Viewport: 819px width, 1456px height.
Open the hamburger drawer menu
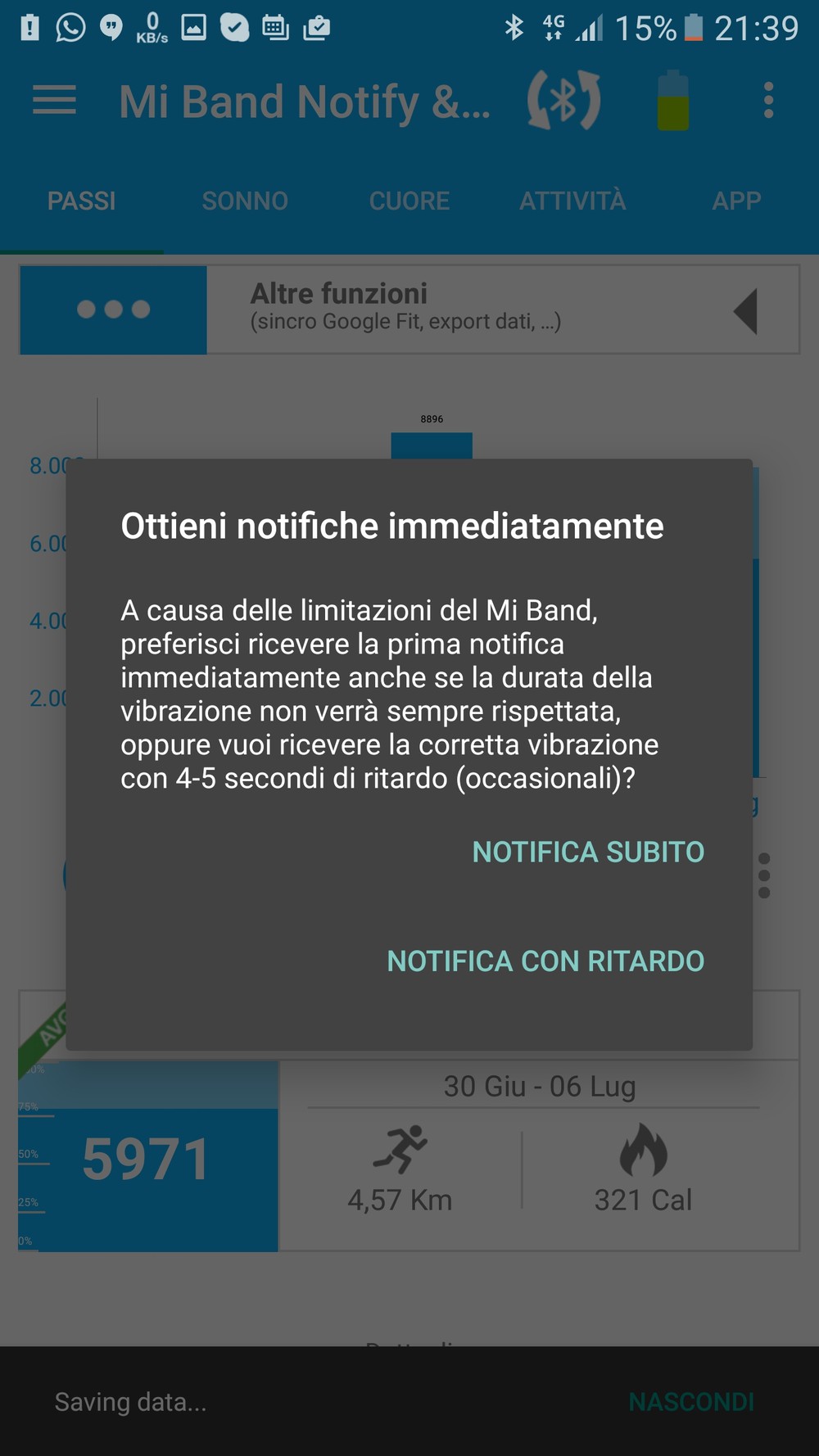coord(54,101)
